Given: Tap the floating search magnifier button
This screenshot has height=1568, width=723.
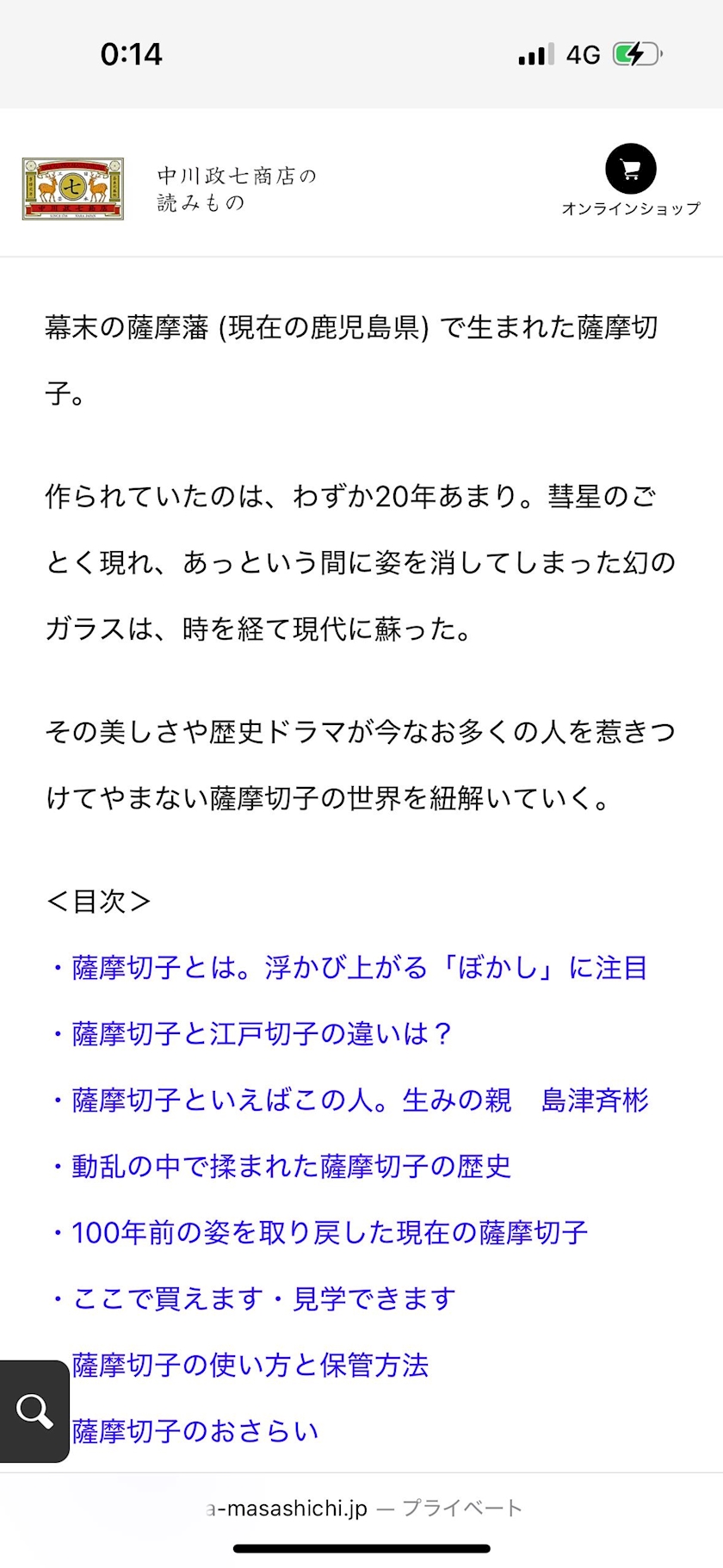Looking at the screenshot, I should pyautogui.click(x=34, y=1411).
